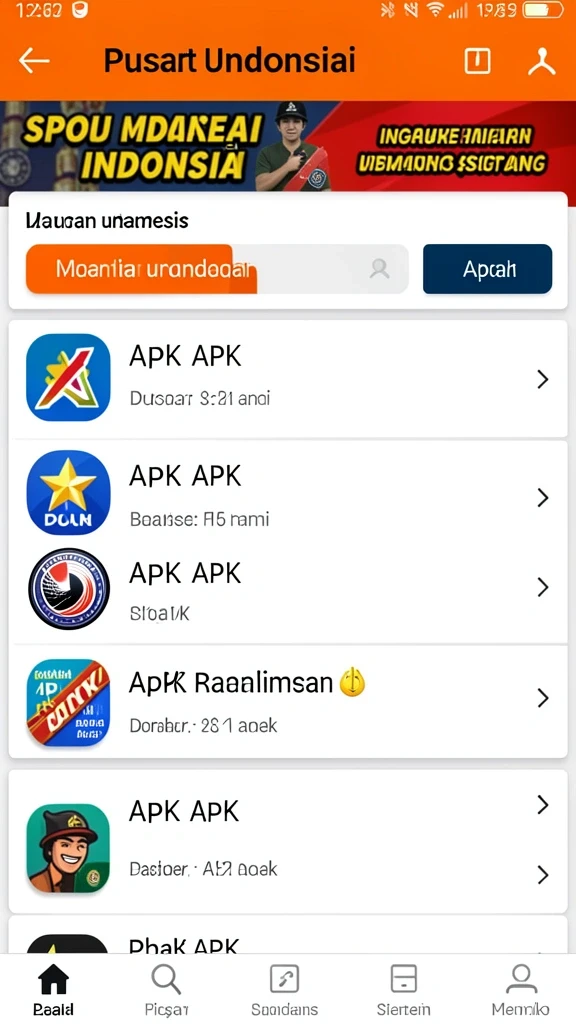The width and height of the screenshot is (576, 1024).
Task: Open the APK row with hat man icon
Action: [x=288, y=841]
